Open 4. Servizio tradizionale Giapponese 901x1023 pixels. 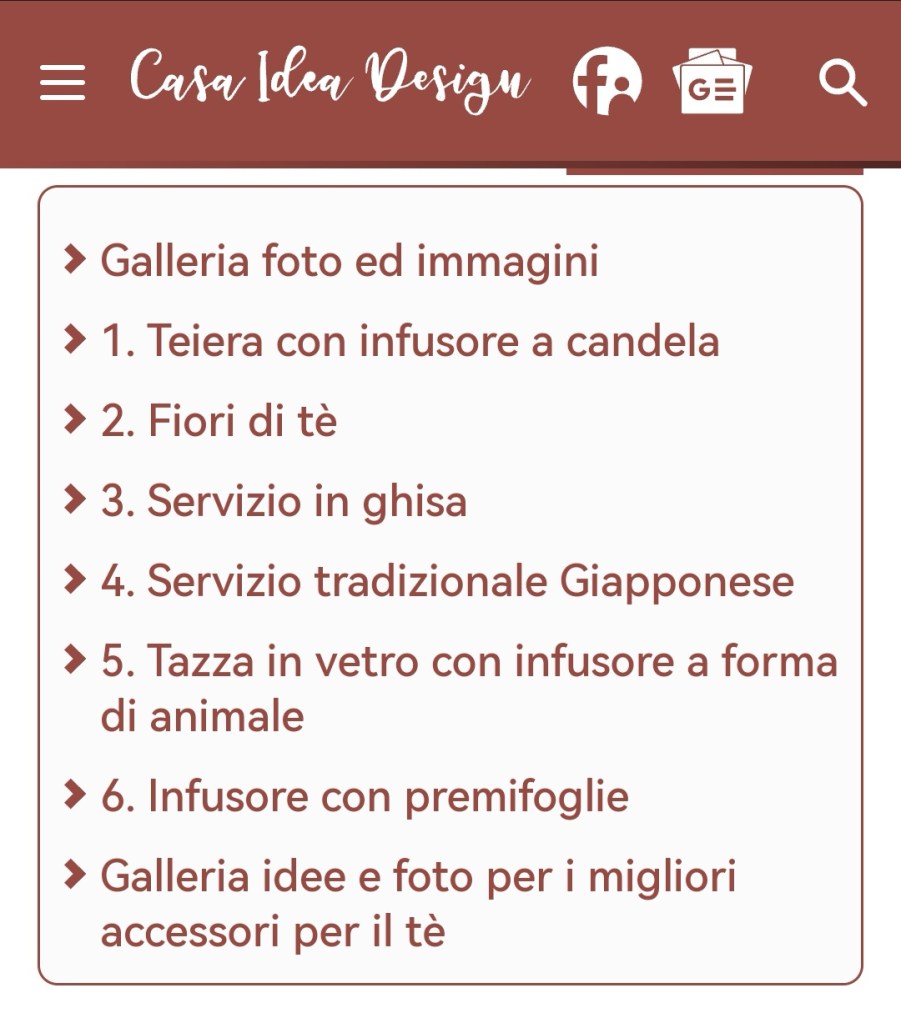pos(446,581)
